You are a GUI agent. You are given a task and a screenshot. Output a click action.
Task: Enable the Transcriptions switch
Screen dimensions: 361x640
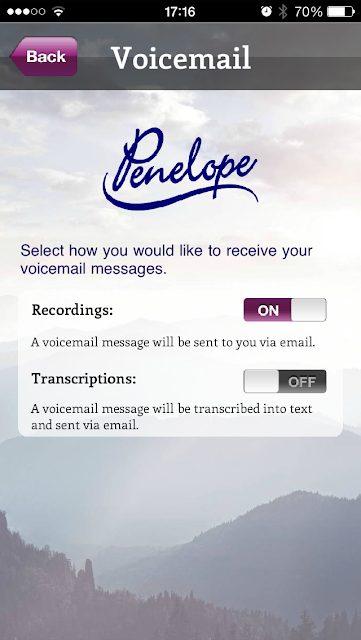(x=285, y=381)
